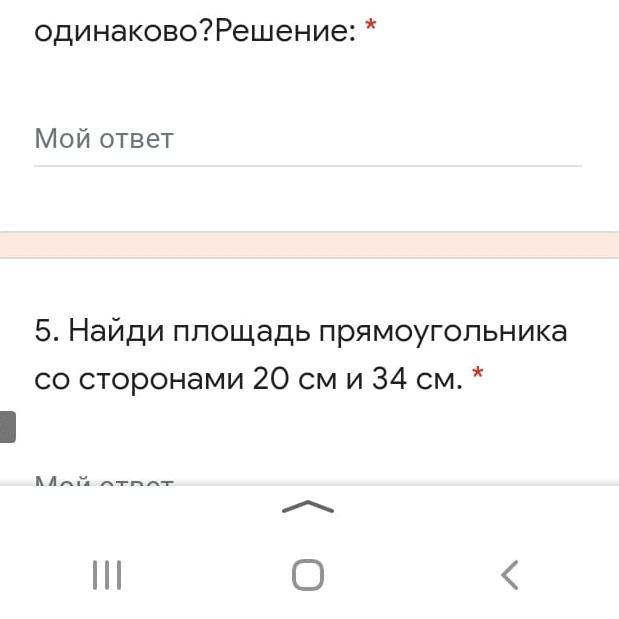Expand the bottom handle chevron
Image resolution: width=619 pixels, height=619 pixels.
point(308,507)
